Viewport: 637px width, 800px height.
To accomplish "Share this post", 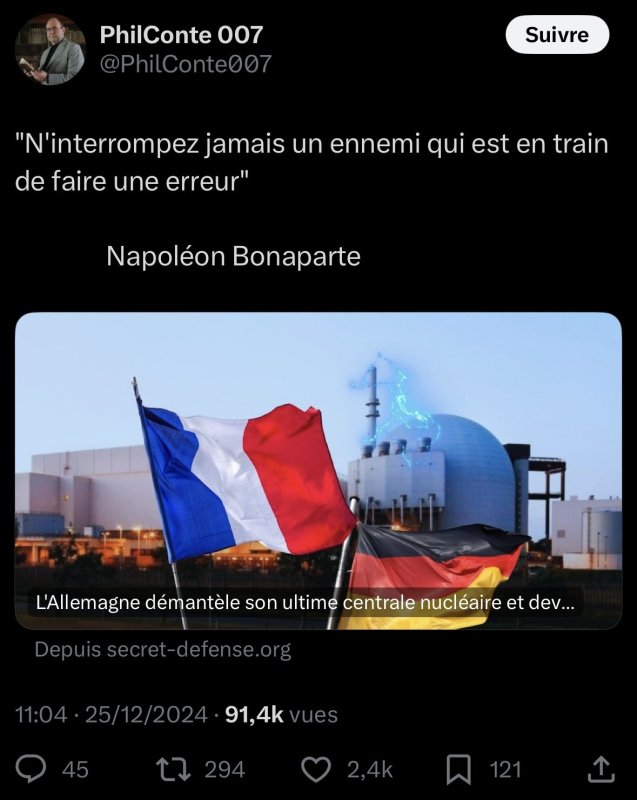I will [601, 768].
